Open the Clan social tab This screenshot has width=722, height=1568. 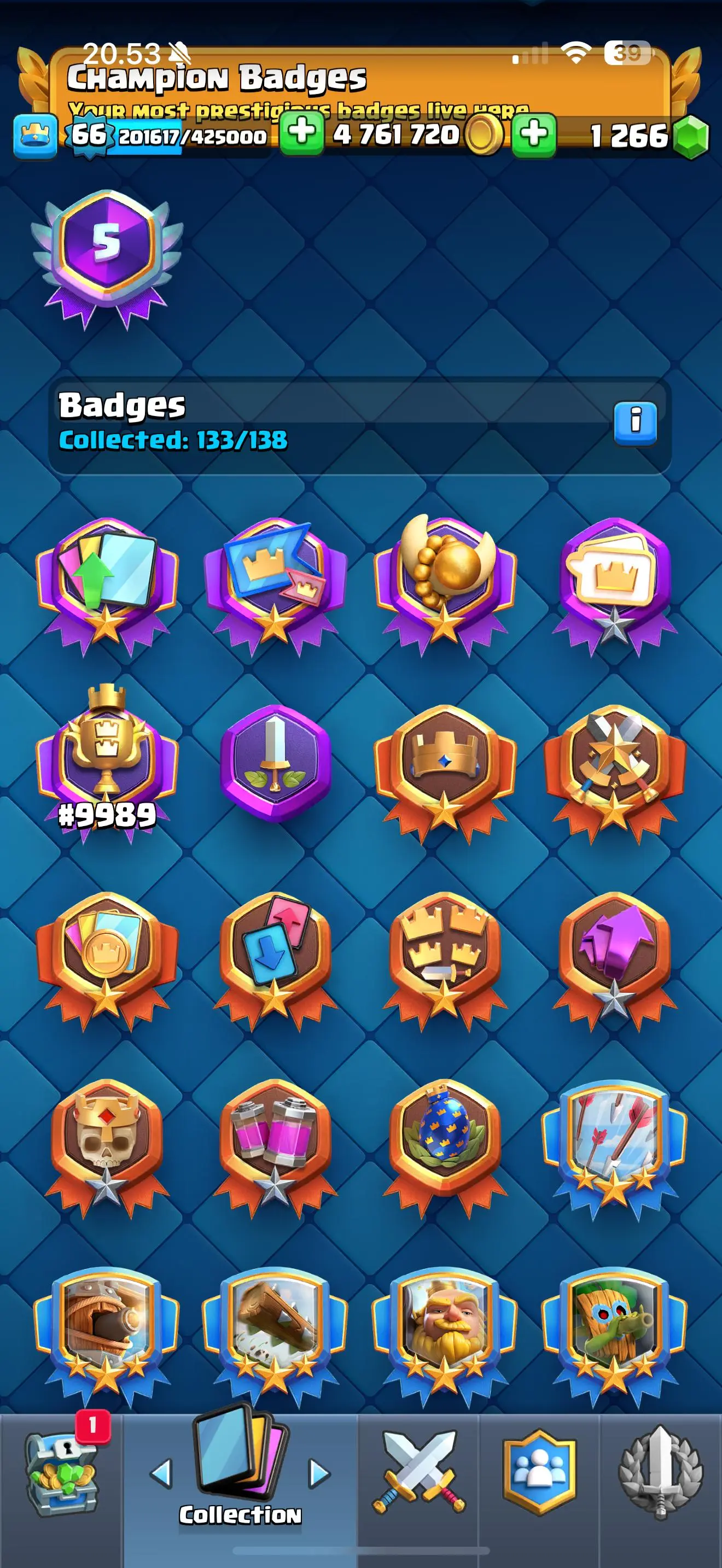539,1473
